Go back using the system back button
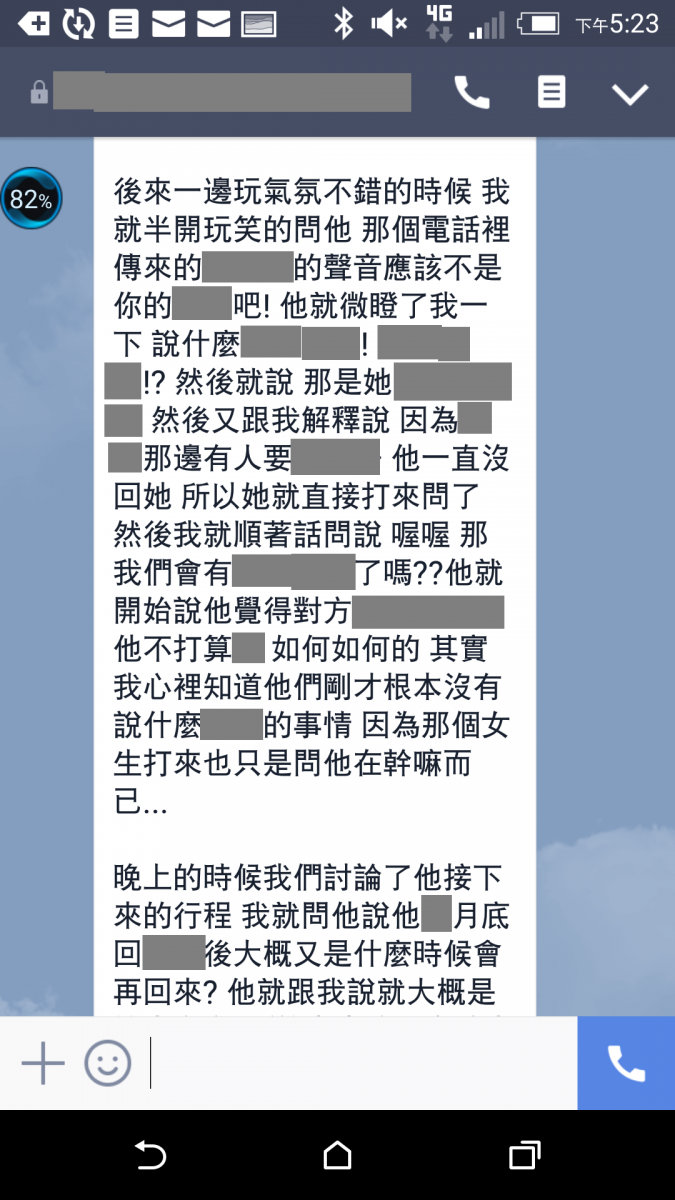 150,1156
